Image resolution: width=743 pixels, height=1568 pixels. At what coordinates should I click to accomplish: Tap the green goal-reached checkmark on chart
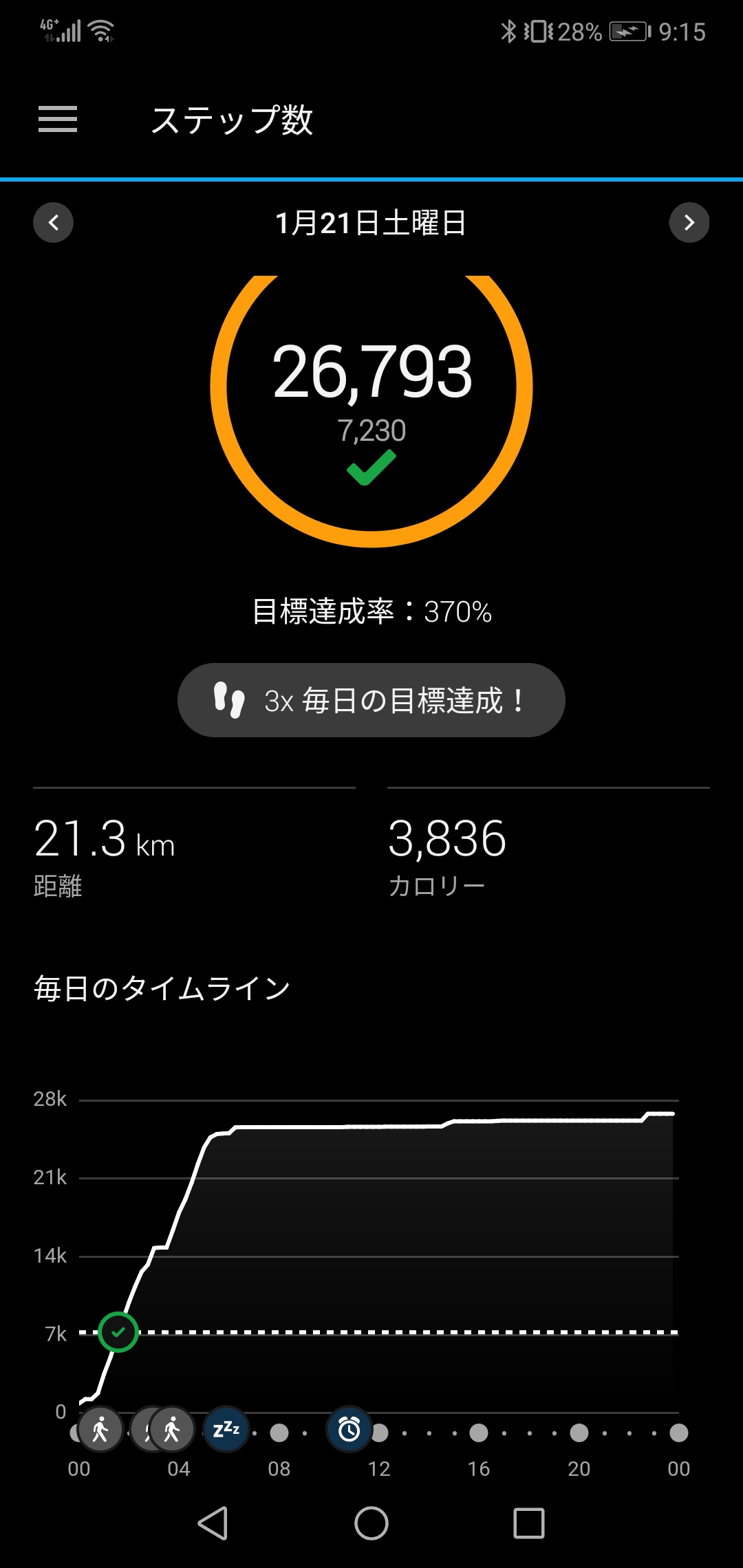[118, 1332]
